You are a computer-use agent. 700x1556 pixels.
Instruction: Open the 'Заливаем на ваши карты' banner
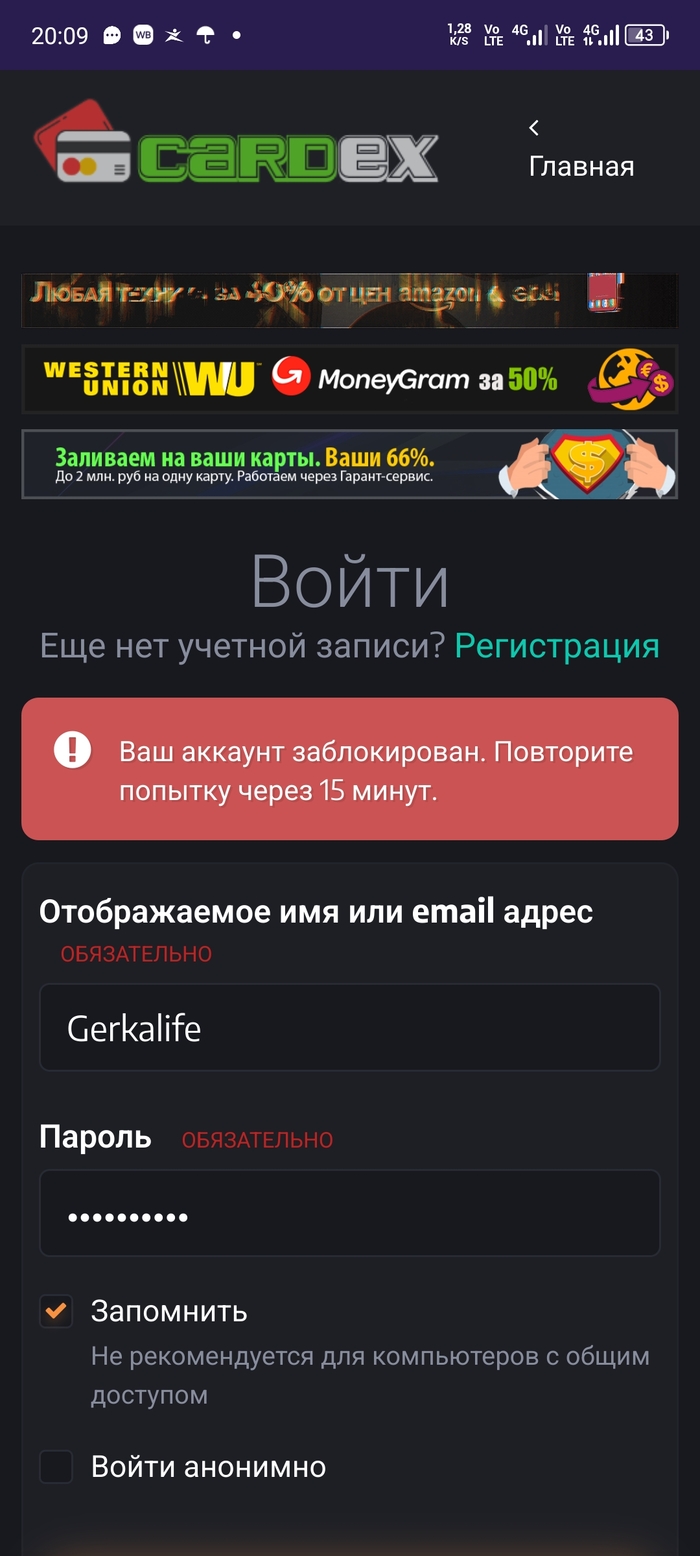pos(349,464)
